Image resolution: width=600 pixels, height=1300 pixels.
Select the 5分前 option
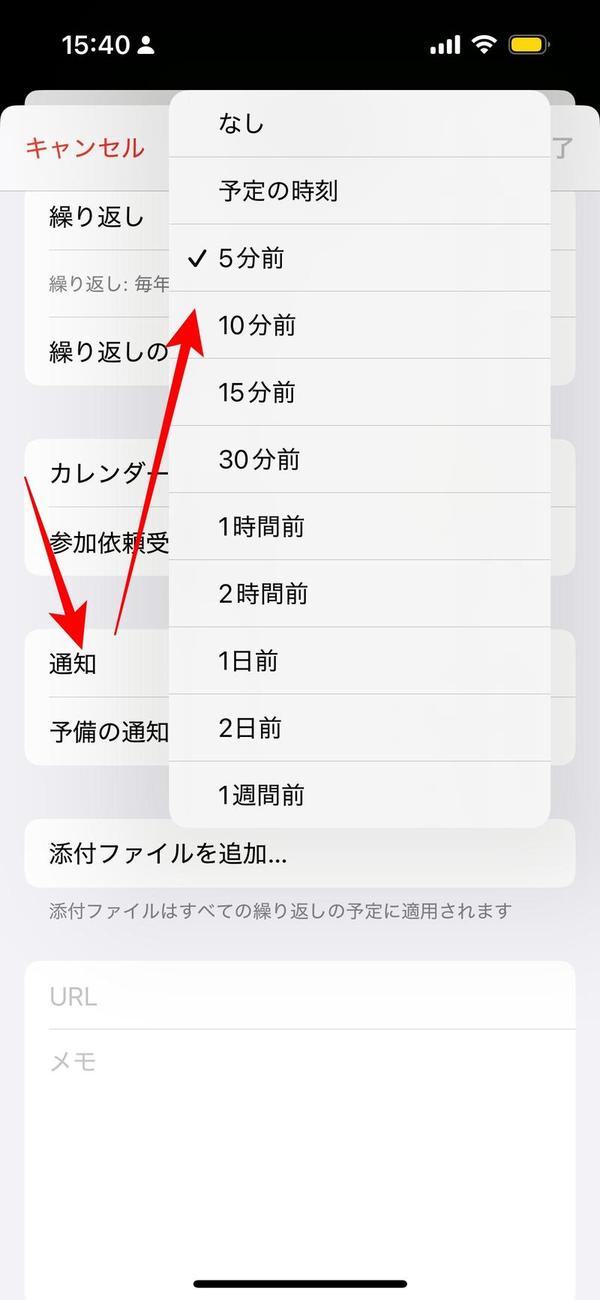click(x=360, y=258)
